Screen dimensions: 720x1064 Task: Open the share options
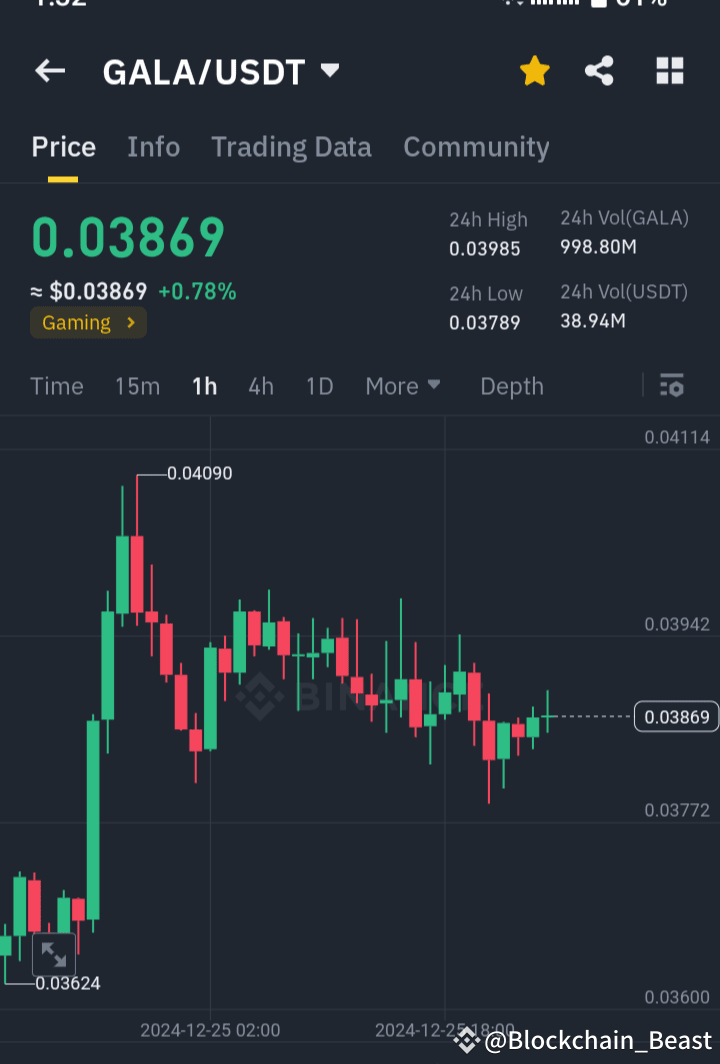(x=599, y=70)
